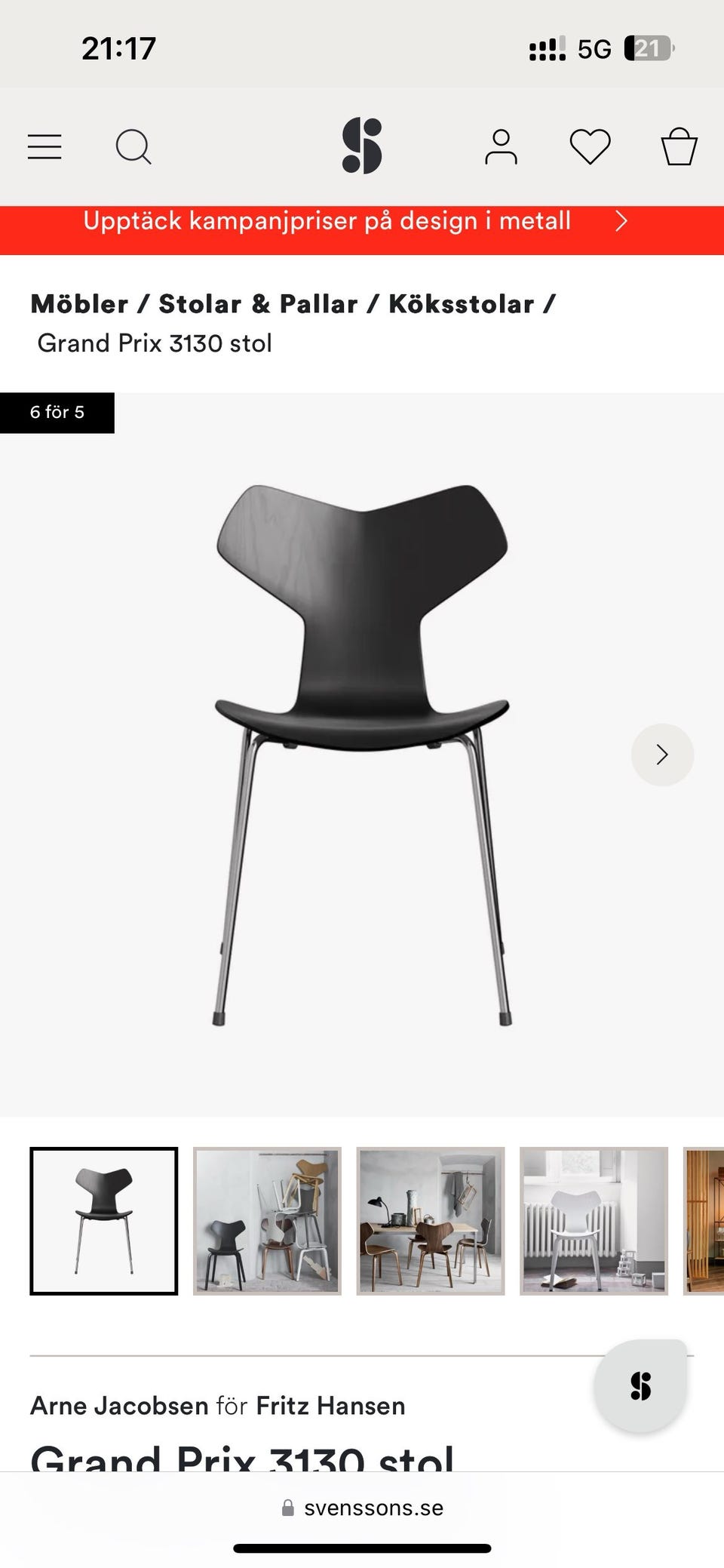Go to Stolar & Pallar breadcrumb

click(x=258, y=303)
